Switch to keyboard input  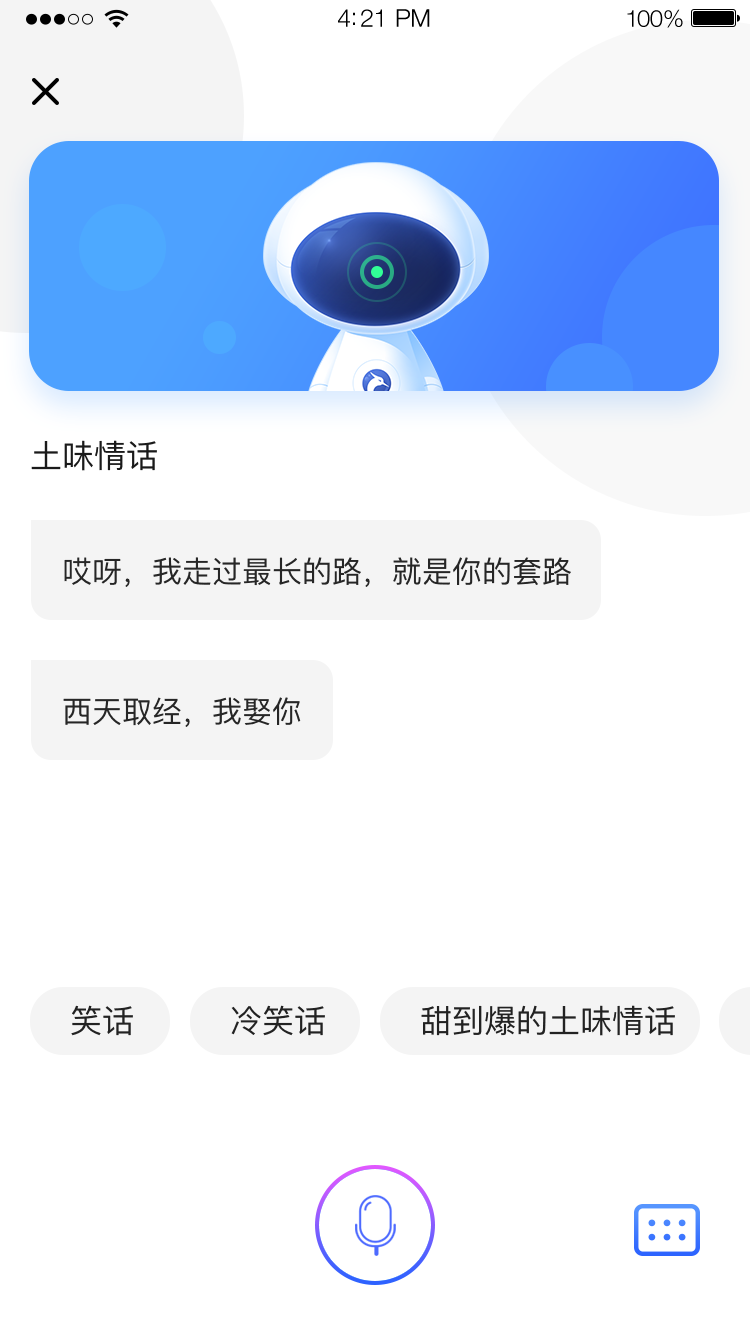(667, 1230)
